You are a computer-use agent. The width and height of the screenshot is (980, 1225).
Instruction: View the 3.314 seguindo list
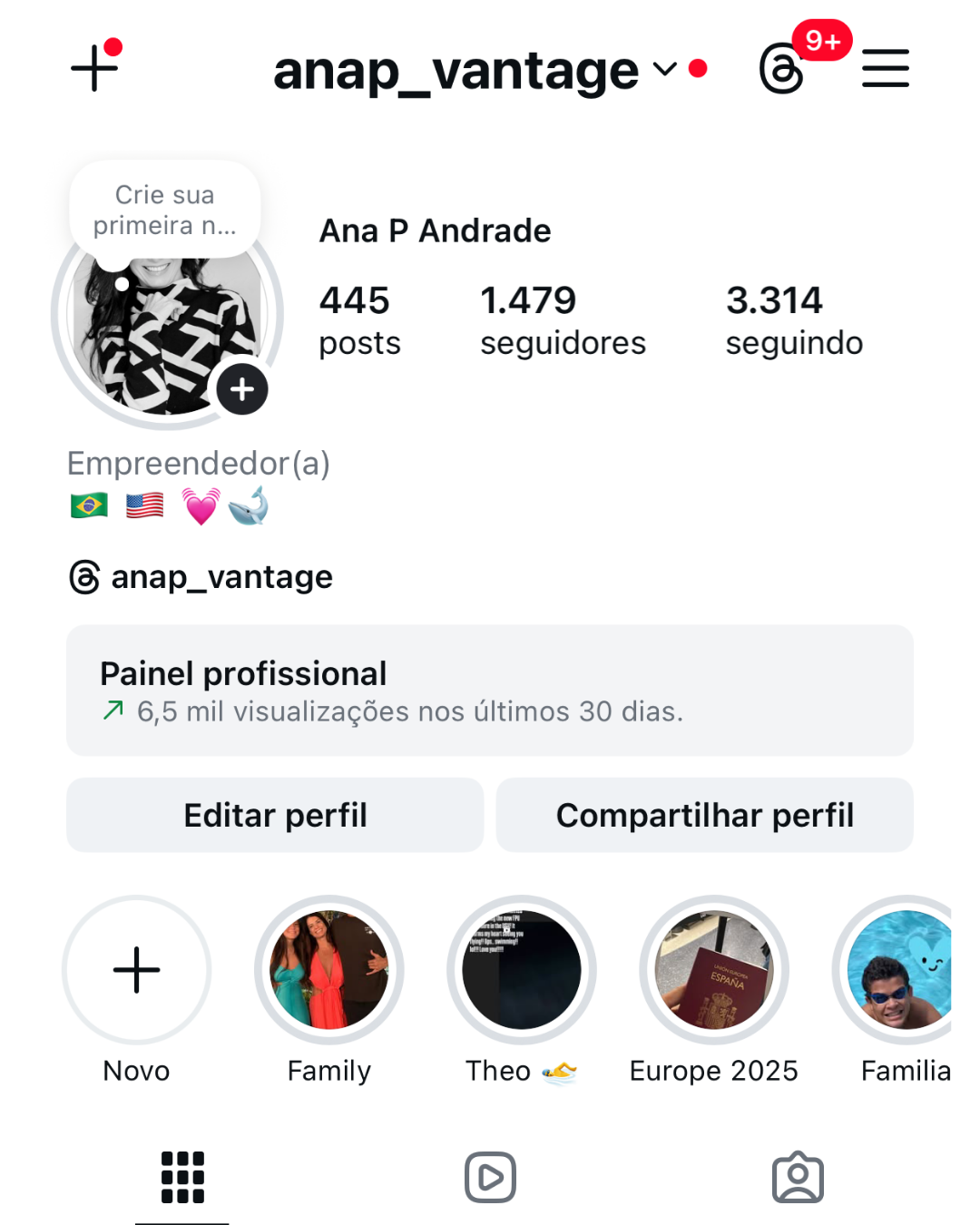point(794,319)
